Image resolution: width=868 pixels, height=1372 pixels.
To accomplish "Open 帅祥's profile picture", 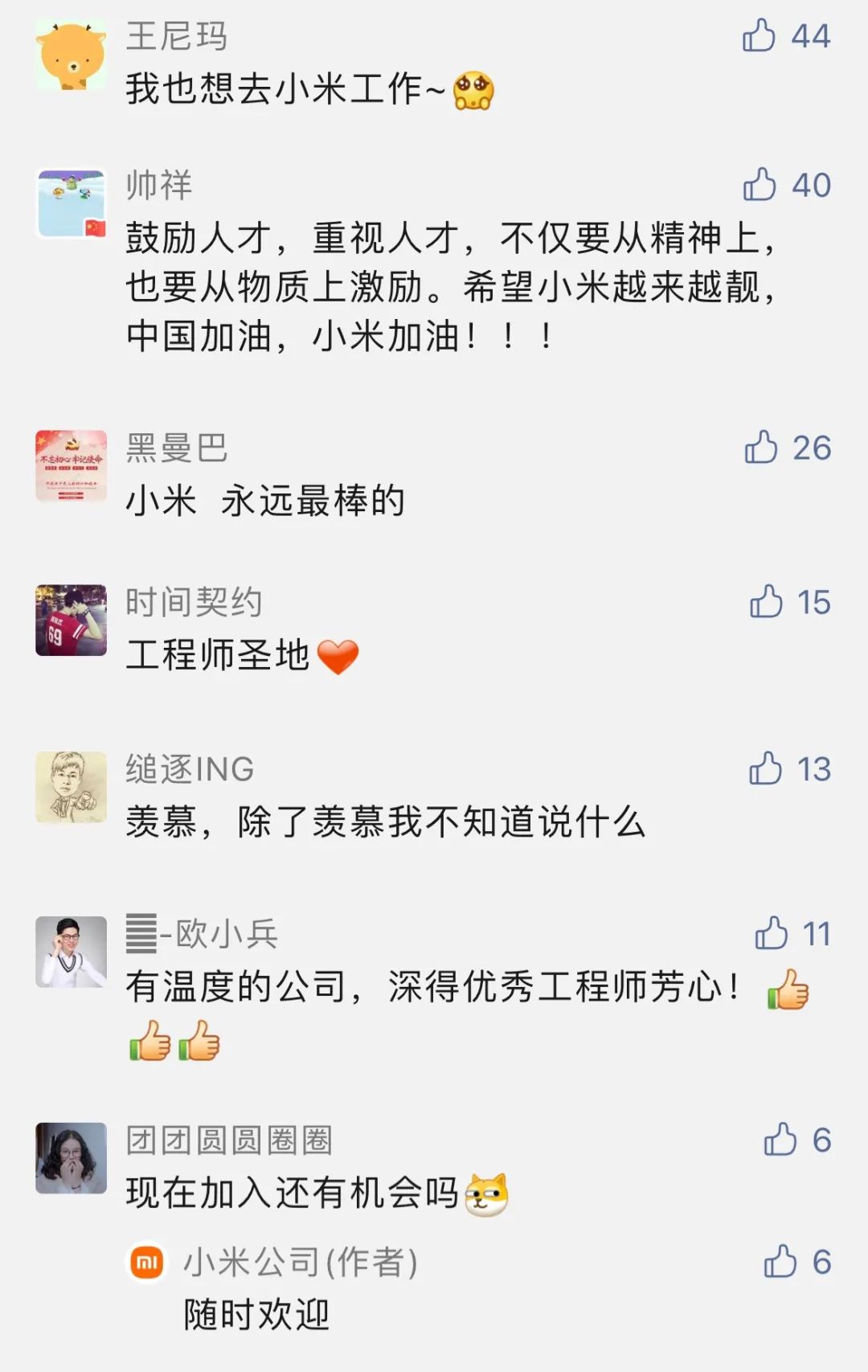I will [x=71, y=201].
